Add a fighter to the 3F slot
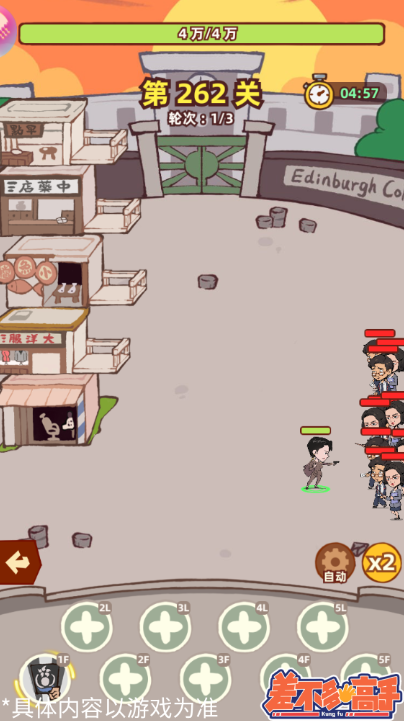This screenshot has height=721, width=404. [205, 679]
